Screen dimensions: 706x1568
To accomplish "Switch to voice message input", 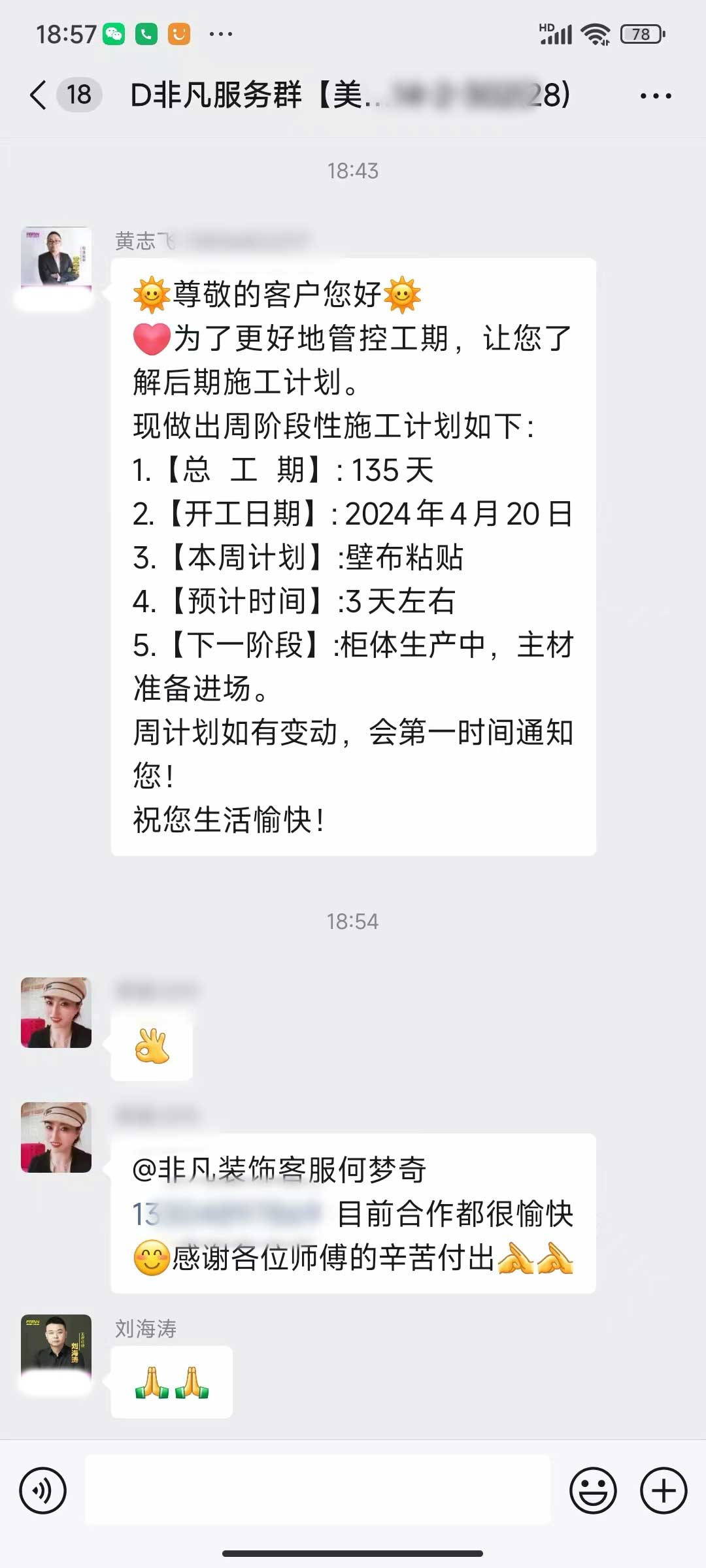I will point(43,1491).
